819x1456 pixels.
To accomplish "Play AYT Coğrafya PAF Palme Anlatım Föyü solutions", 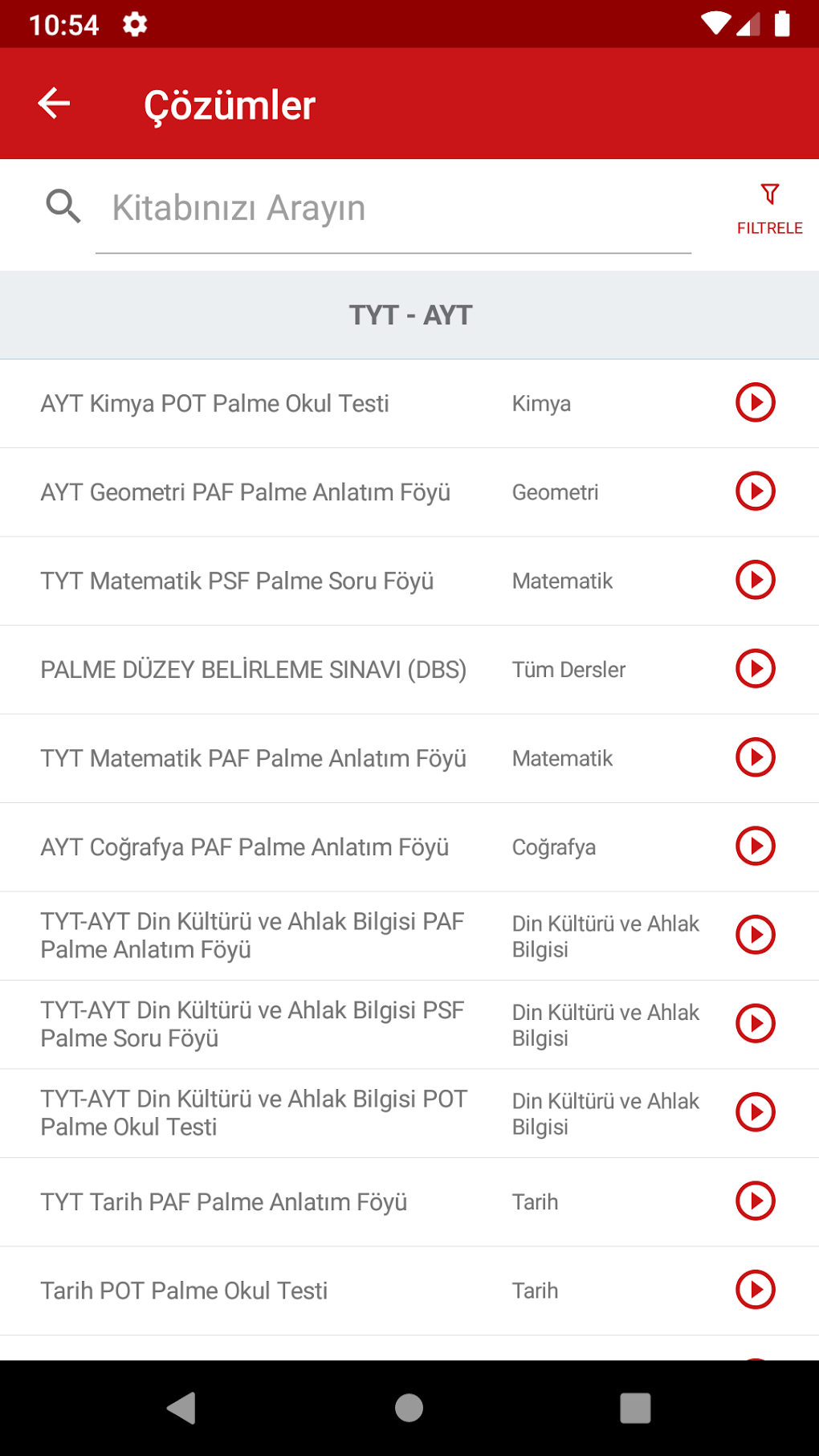I will coord(755,846).
